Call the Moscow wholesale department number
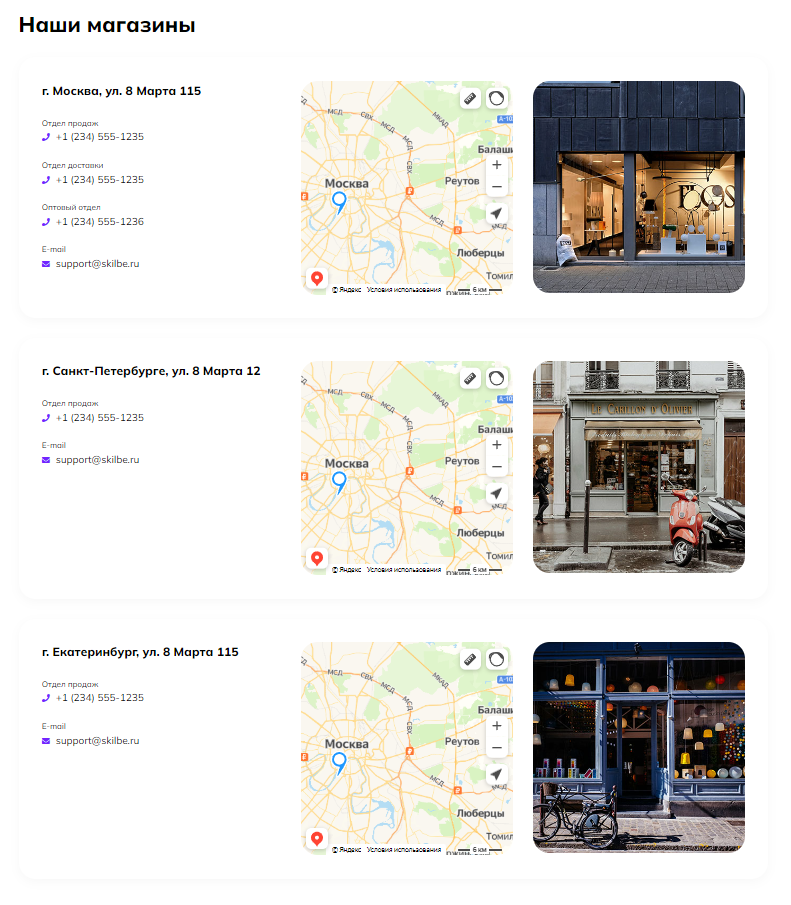Screen dimensions: 791x905 pyautogui.click(x=99, y=222)
